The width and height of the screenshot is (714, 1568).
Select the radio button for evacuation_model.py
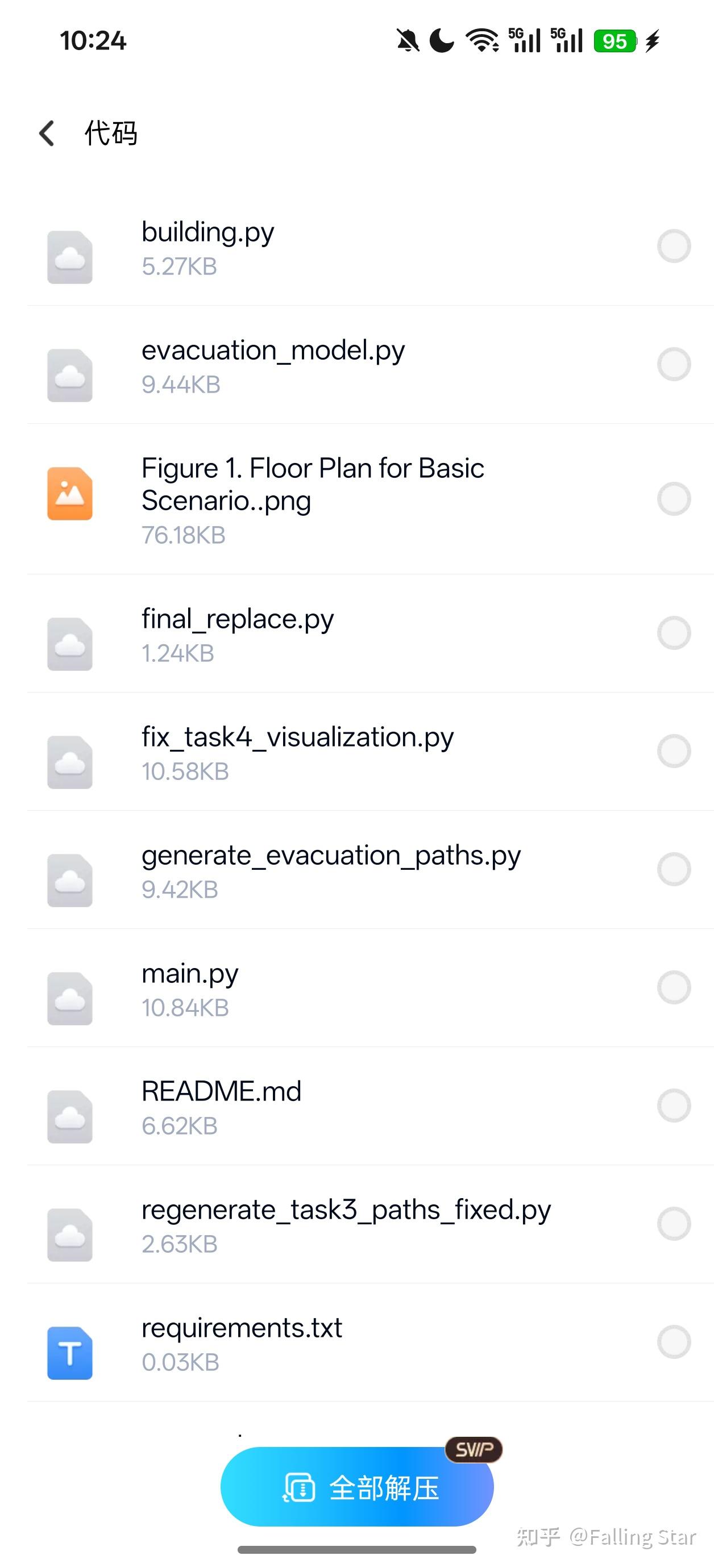tap(674, 365)
